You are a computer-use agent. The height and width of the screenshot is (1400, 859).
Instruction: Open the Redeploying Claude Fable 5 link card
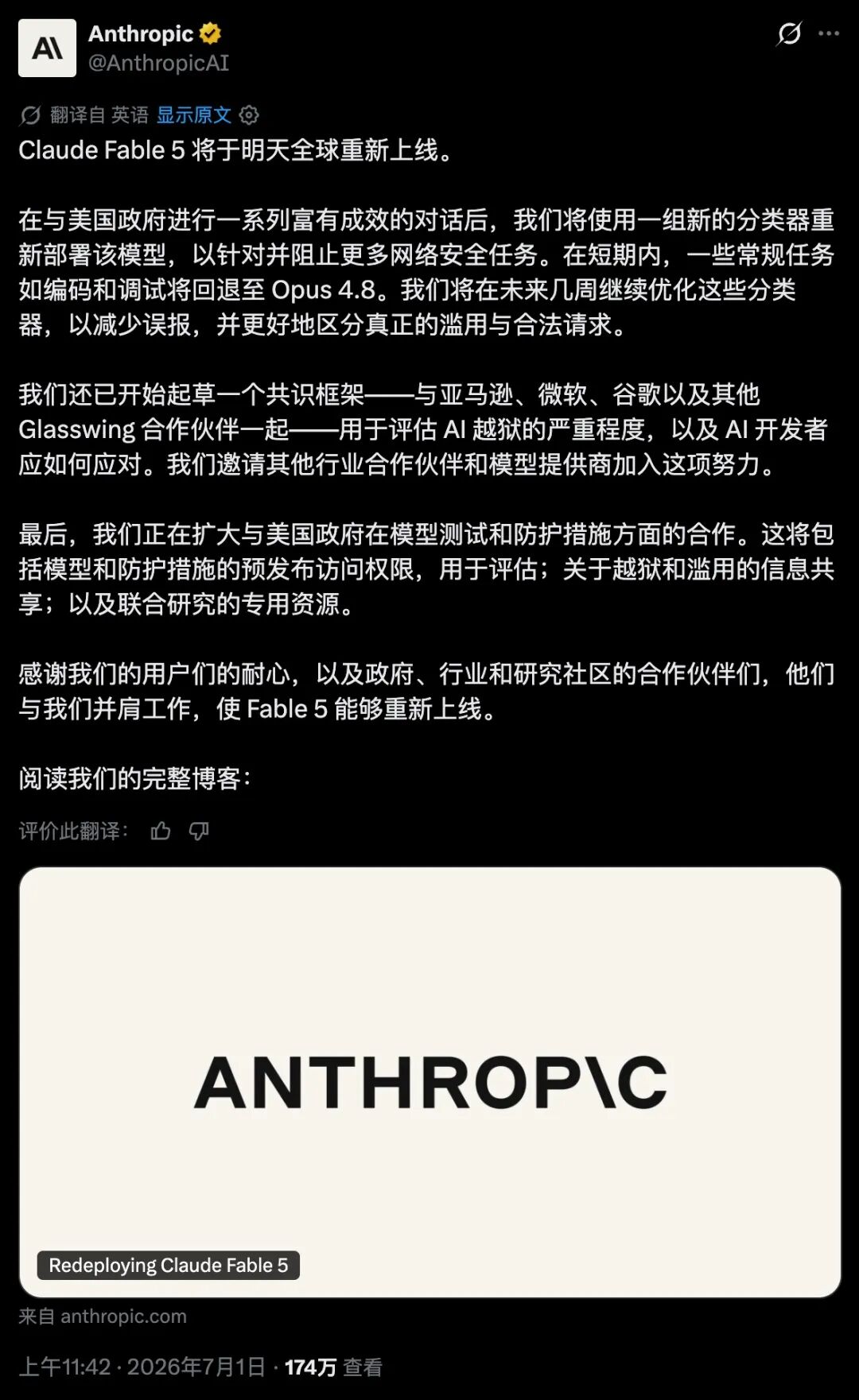(x=430, y=1082)
